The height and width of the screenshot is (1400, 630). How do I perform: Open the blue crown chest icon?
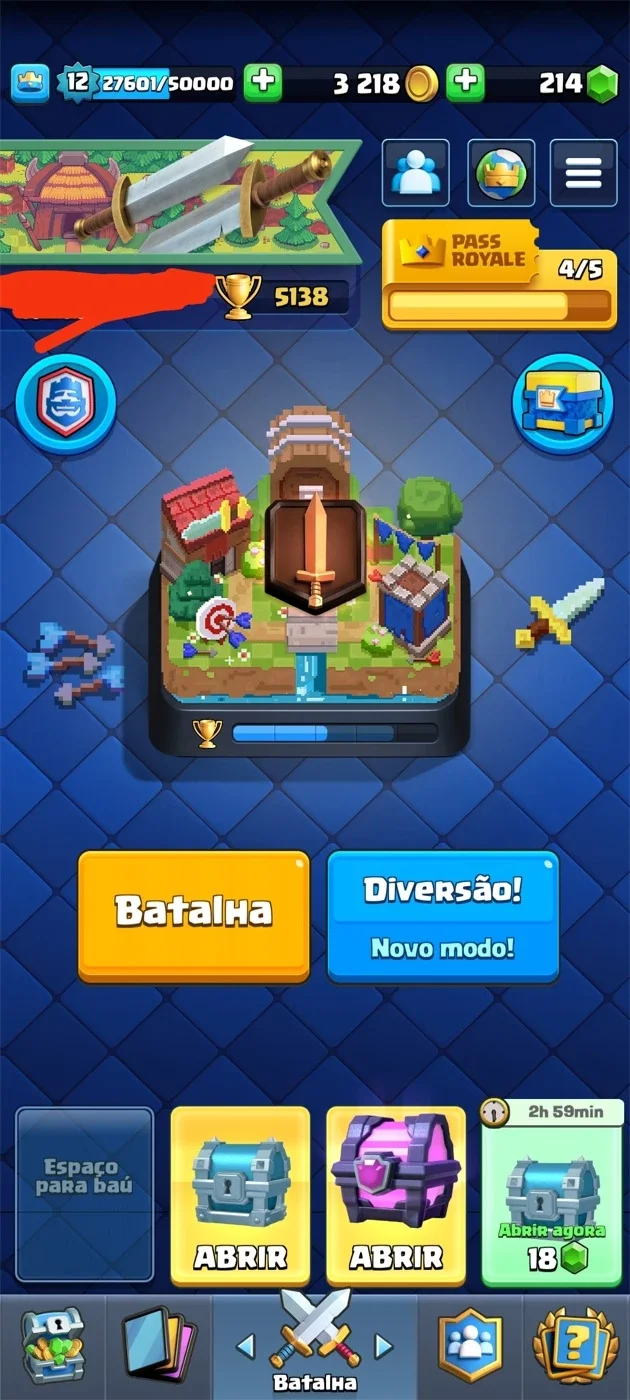pos(562,403)
